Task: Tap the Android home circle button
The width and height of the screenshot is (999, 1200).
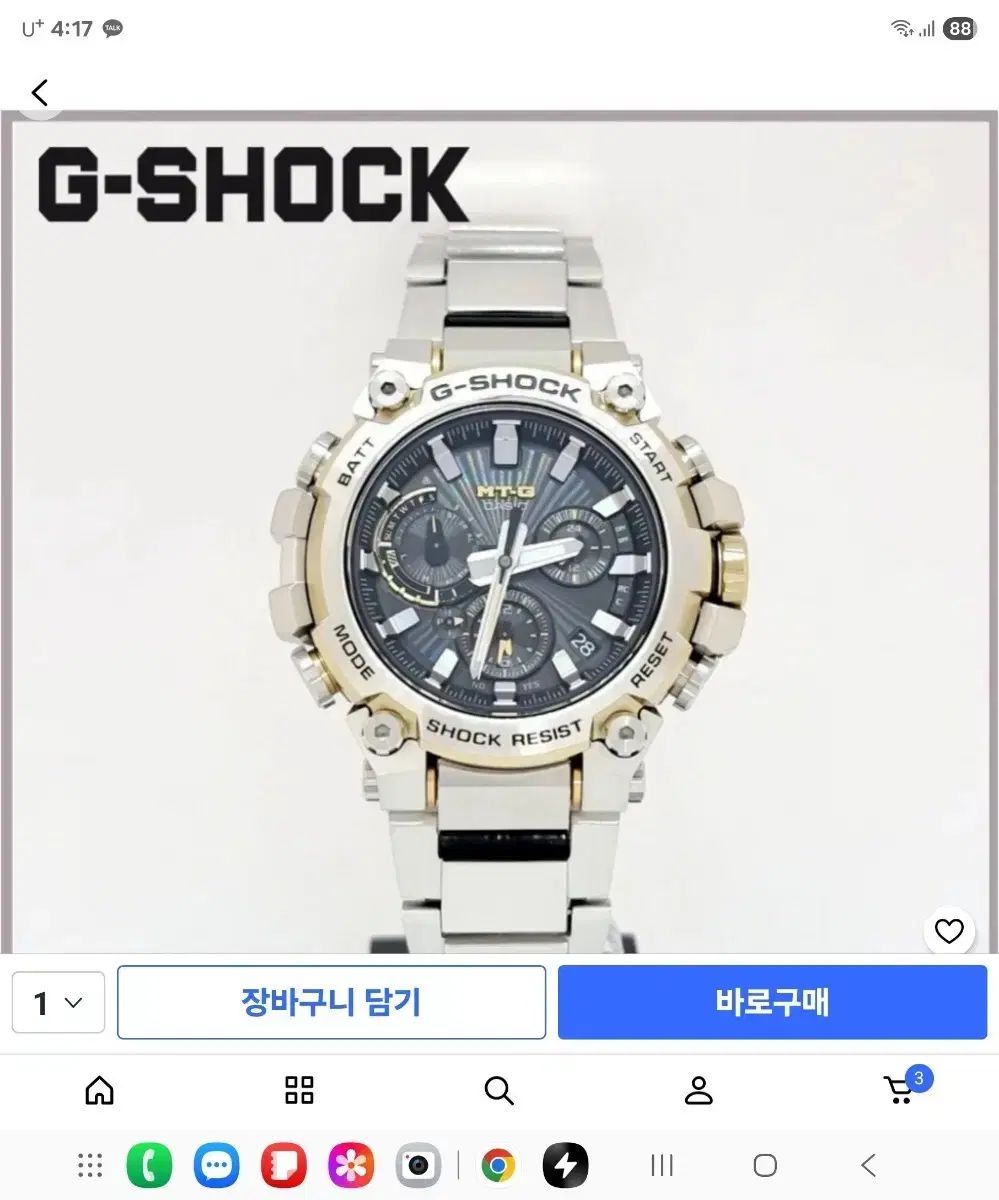Action: click(764, 1165)
